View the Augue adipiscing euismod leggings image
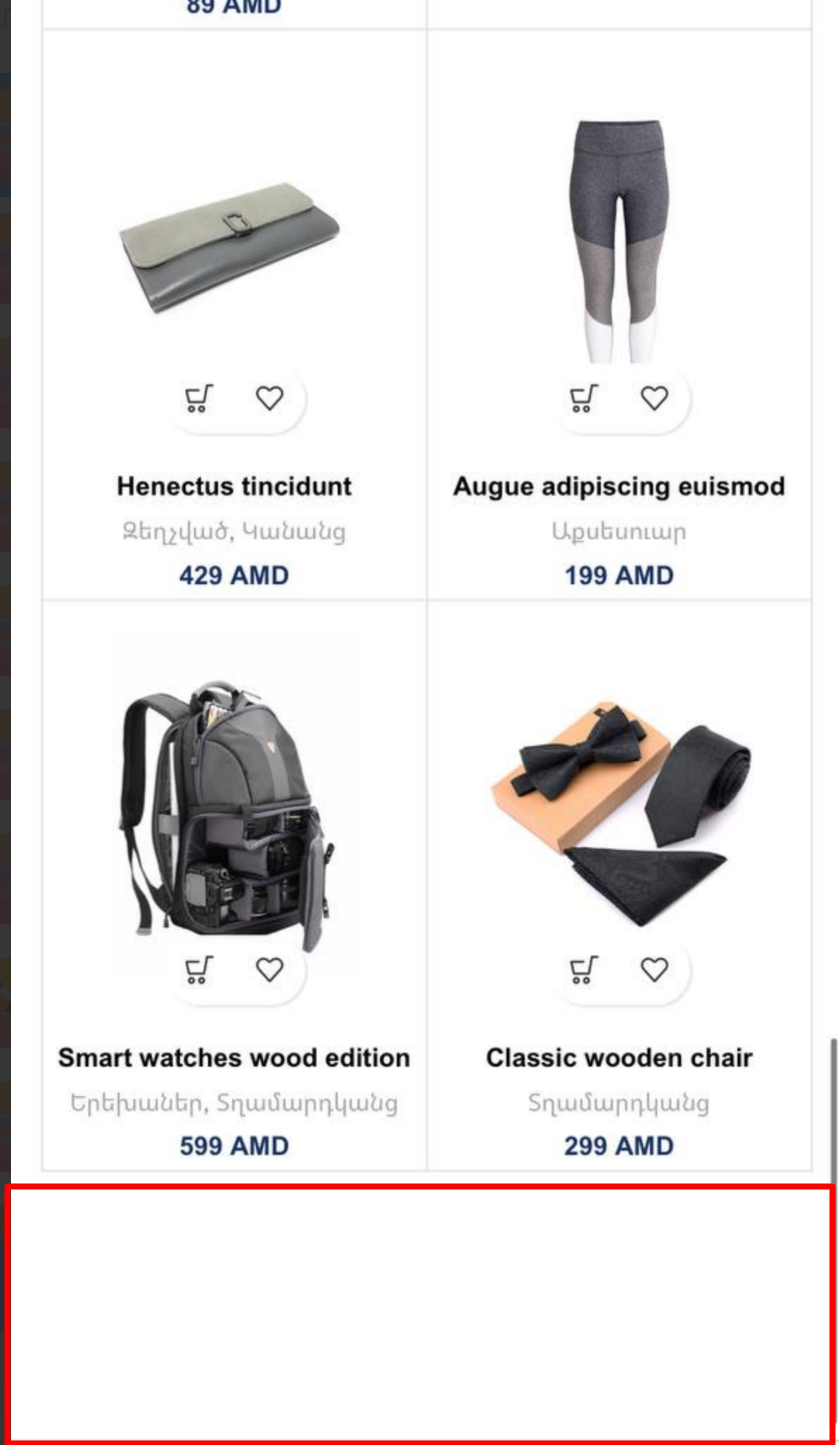 coord(618,240)
